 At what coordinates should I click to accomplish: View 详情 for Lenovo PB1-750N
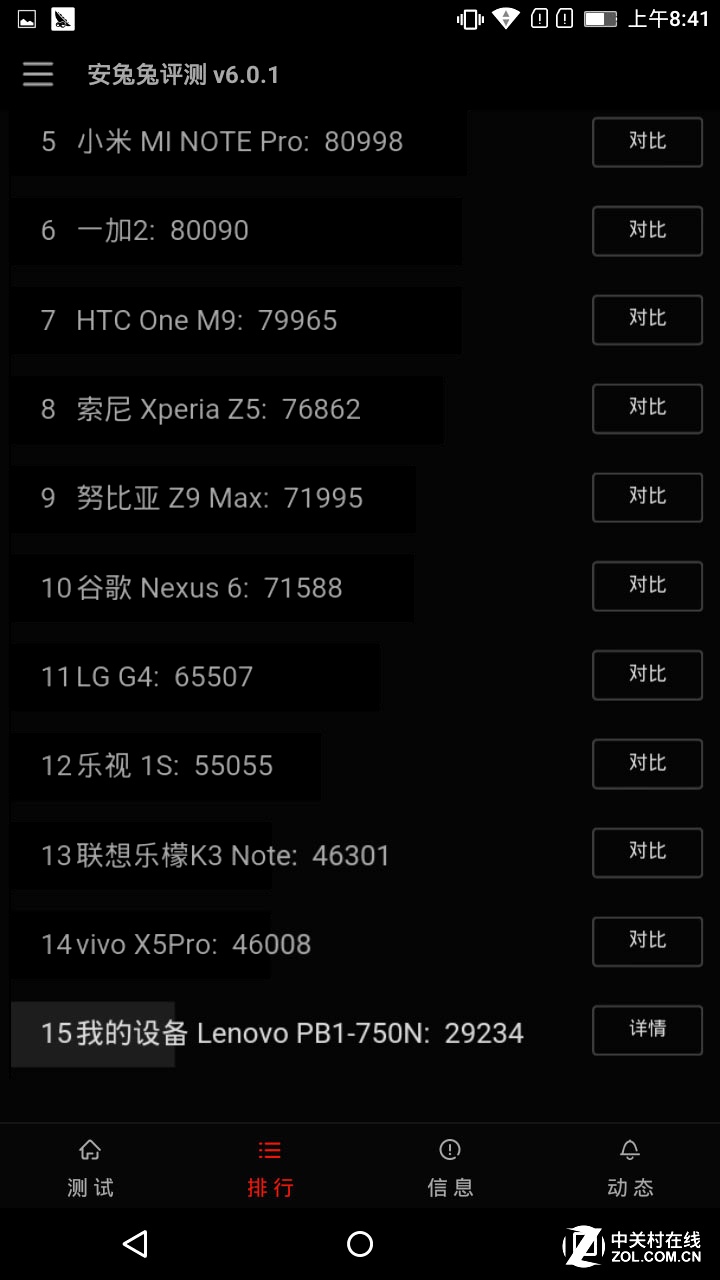click(x=647, y=1030)
